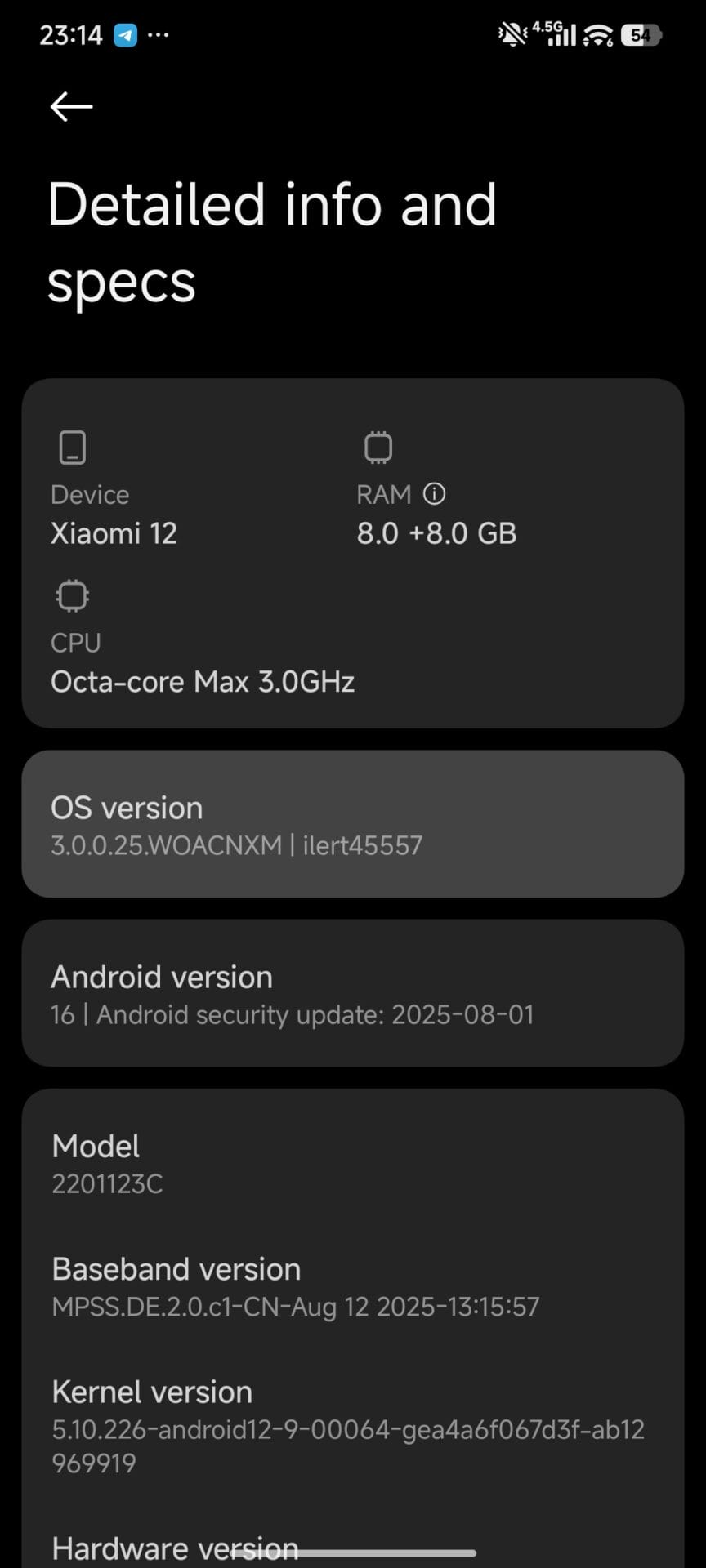Tap the Baseband version row

352,1286
